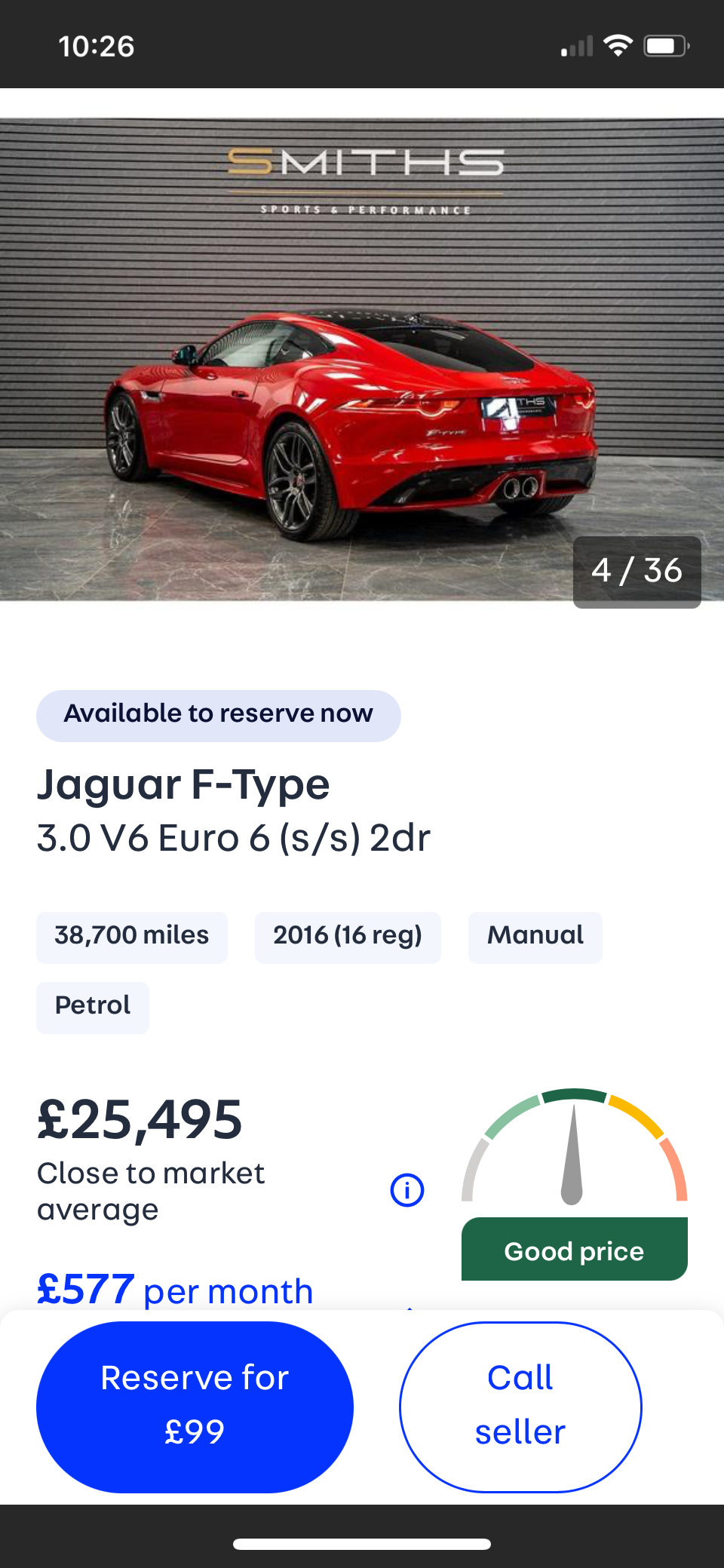Open the £577 per month finance link

pyautogui.click(x=175, y=1290)
